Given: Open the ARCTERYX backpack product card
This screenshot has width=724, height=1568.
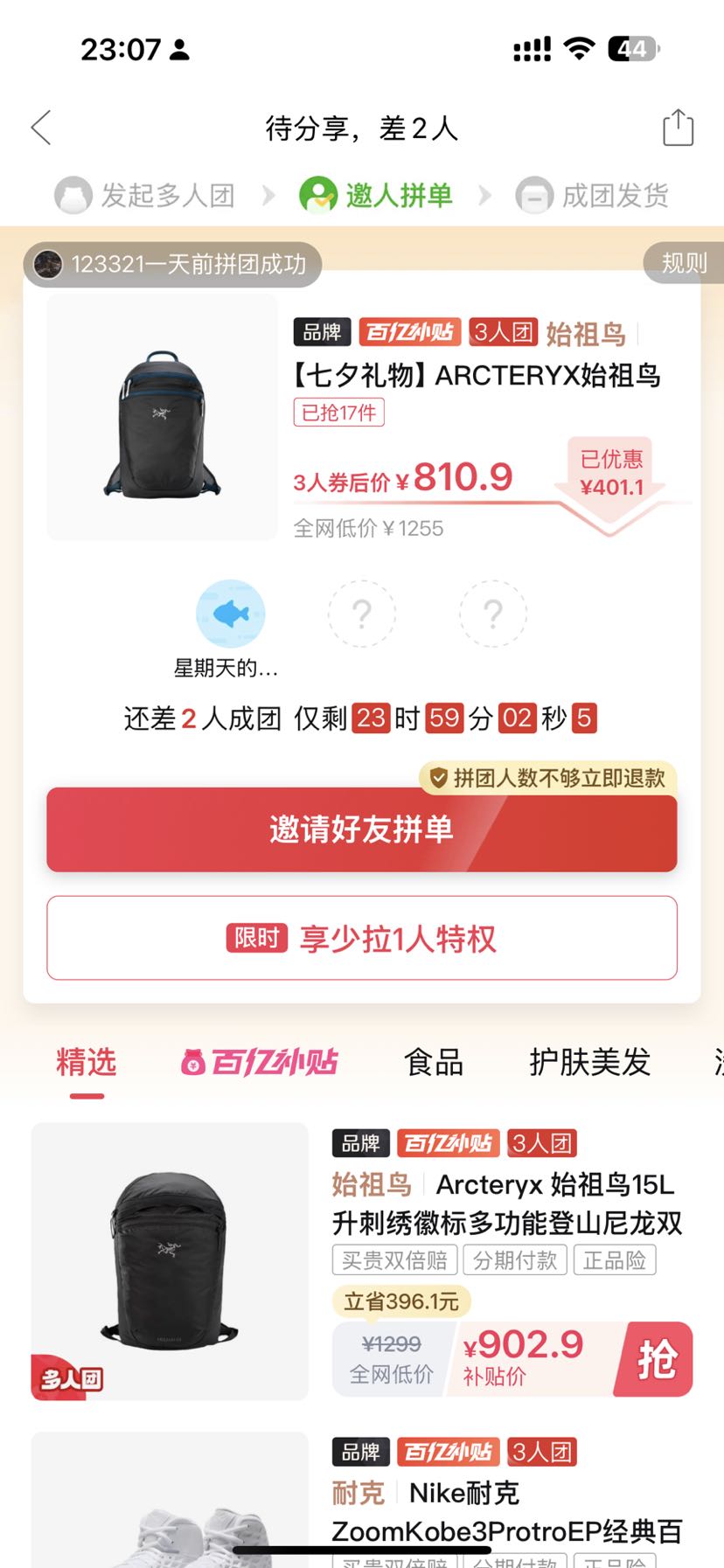Looking at the screenshot, I should tap(362, 418).
